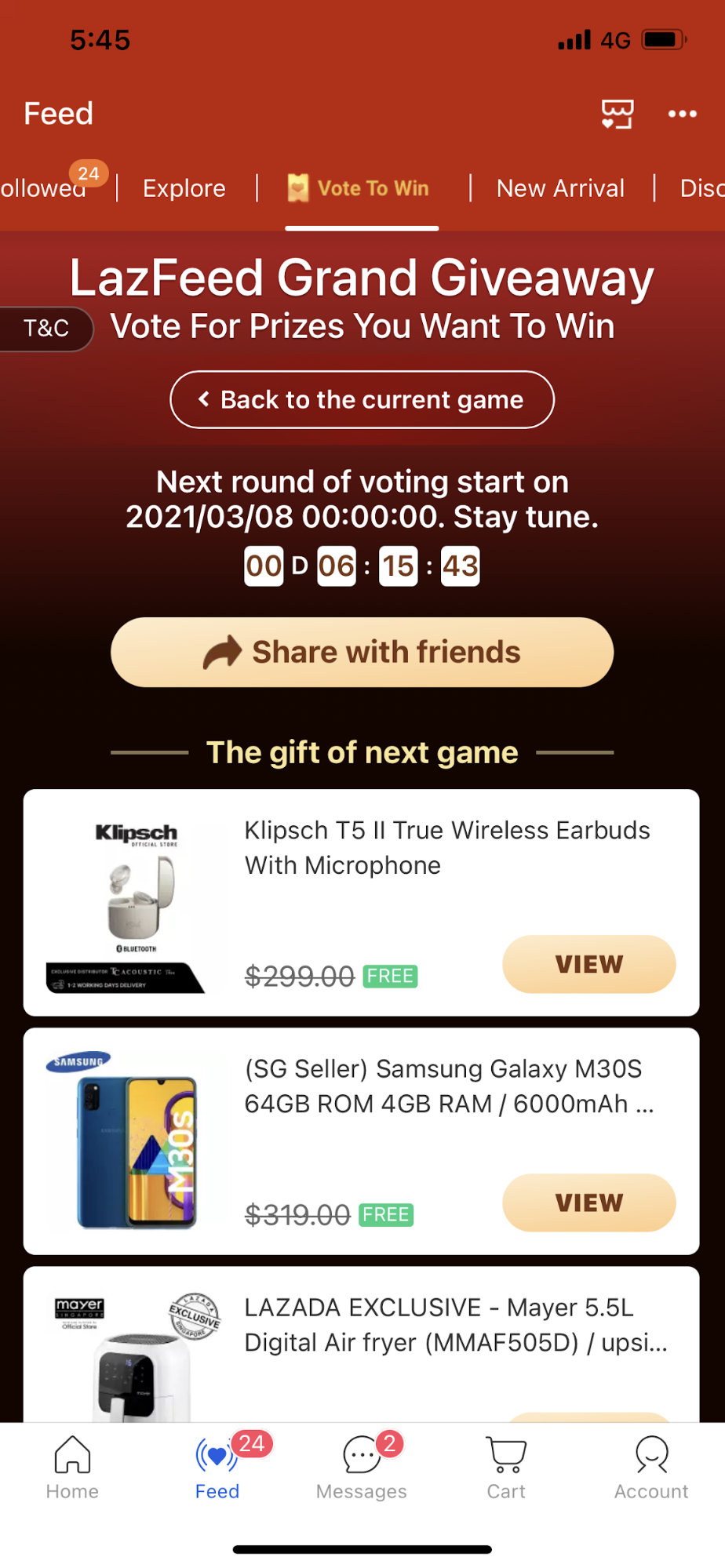The width and height of the screenshot is (725, 1568).
Task: Switch to the Explore tab
Action: [x=184, y=188]
